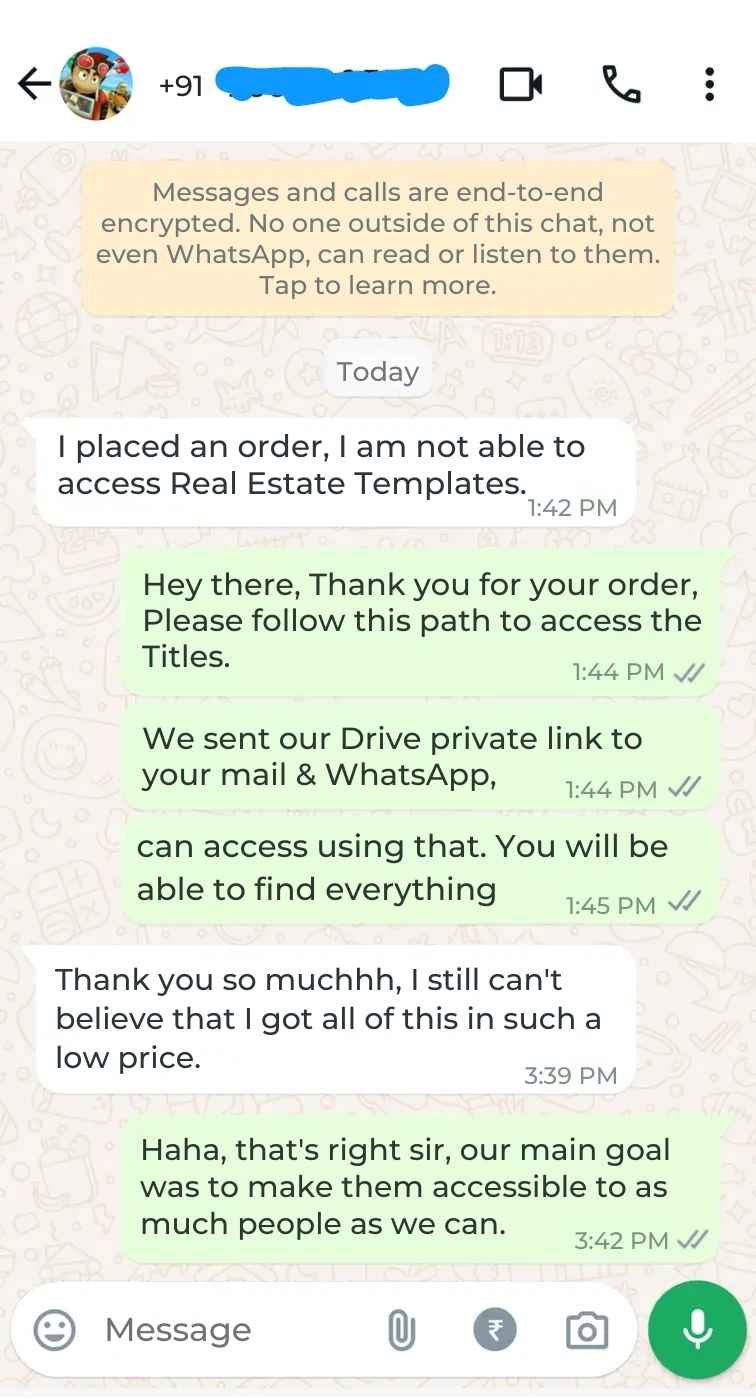756x1400 pixels.
Task: Open the camera from message bar
Action: point(586,1331)
